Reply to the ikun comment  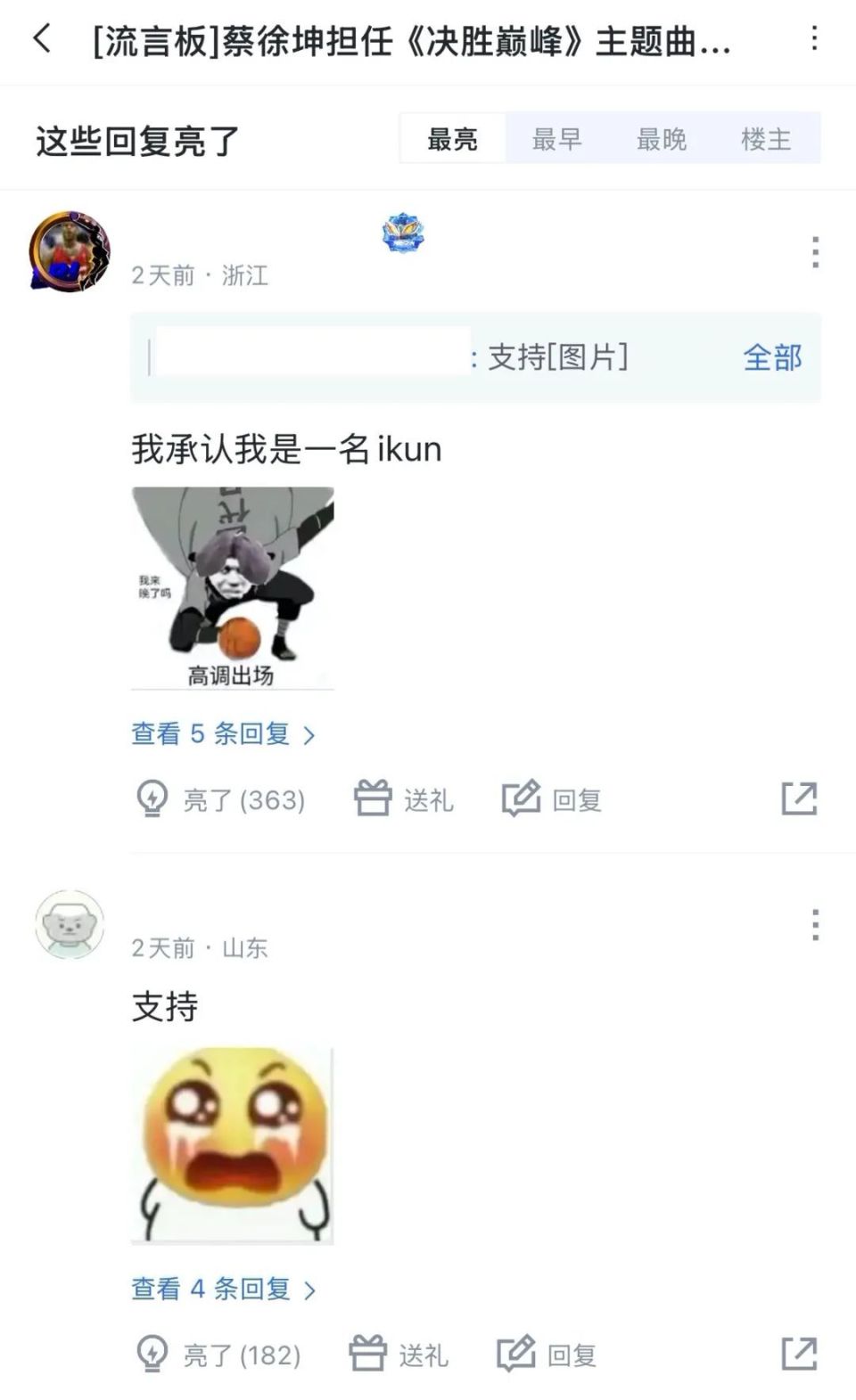click(552, 799)
